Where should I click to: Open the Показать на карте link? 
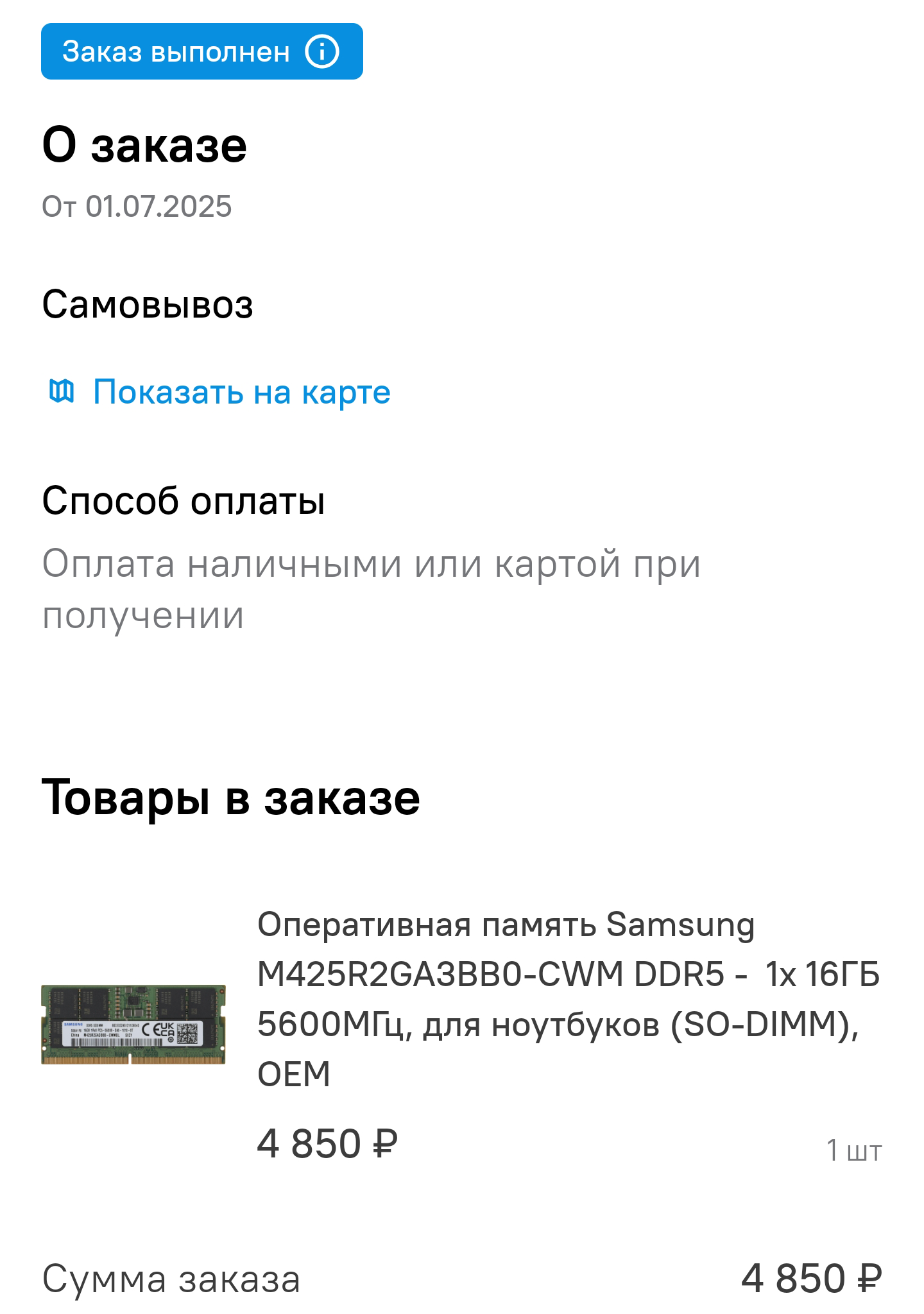pyautogui.click(x=241, y=392)
